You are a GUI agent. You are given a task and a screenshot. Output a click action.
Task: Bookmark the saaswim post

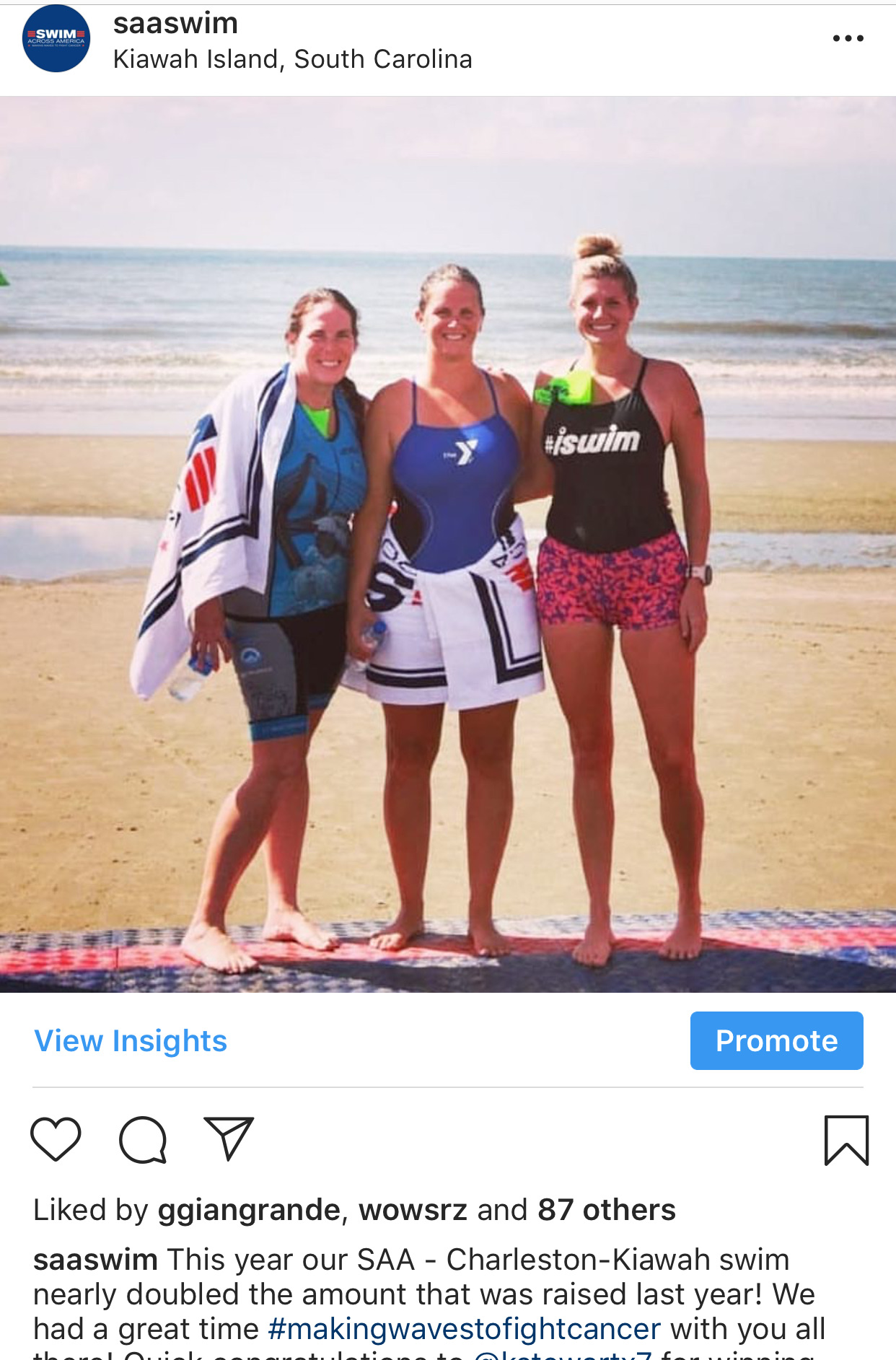pos(846,1140)
